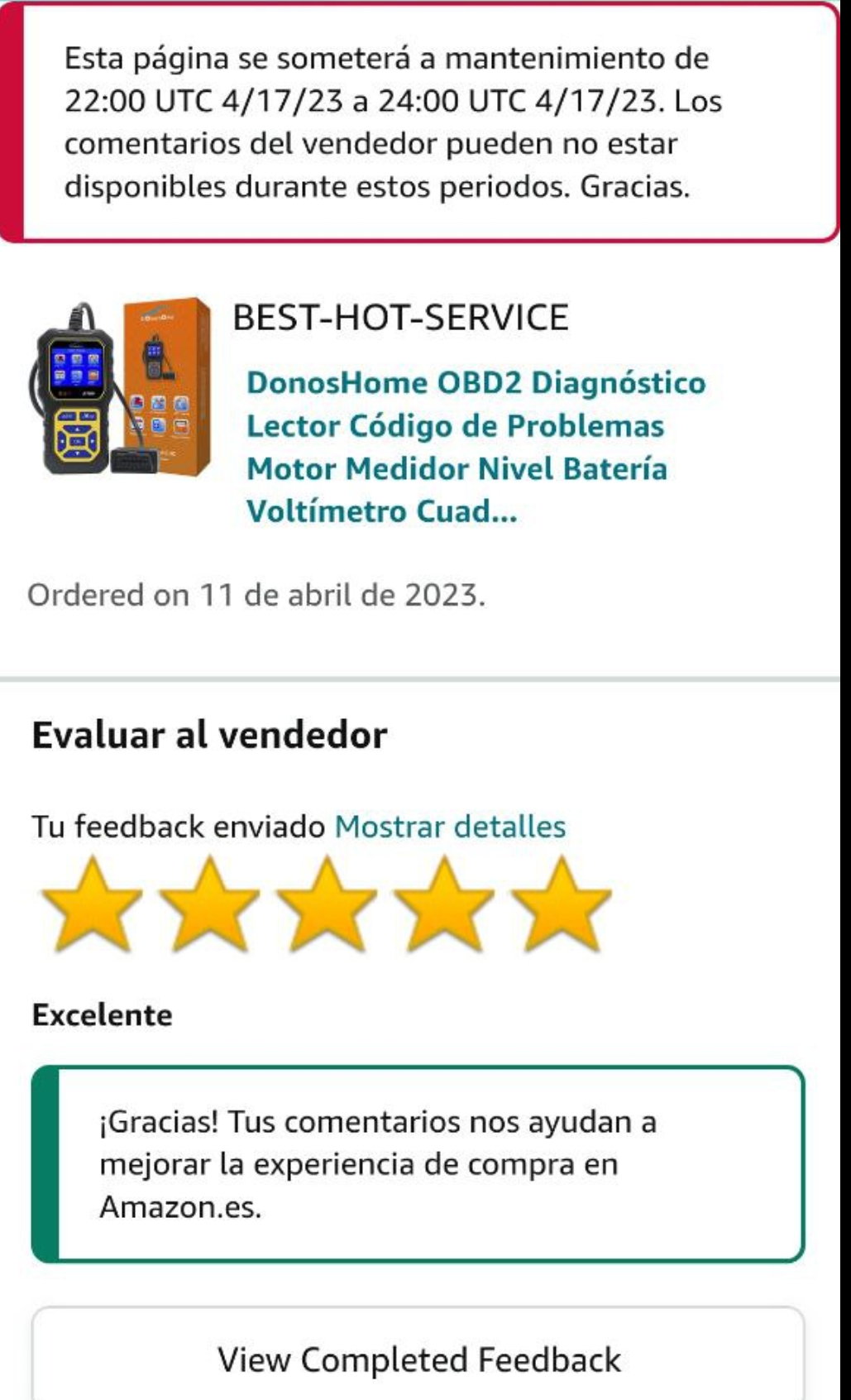Open View Completed Feedback
This screenshot has width=851, height=1400.
[x=418, y=1359]
